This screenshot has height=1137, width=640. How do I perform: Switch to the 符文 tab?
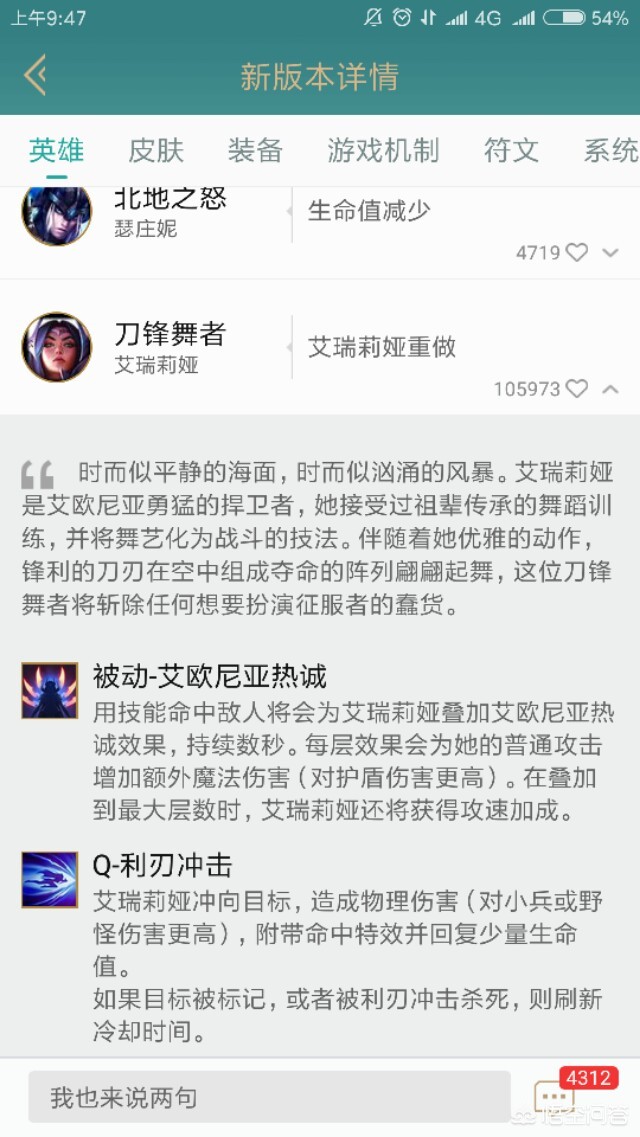511,151
